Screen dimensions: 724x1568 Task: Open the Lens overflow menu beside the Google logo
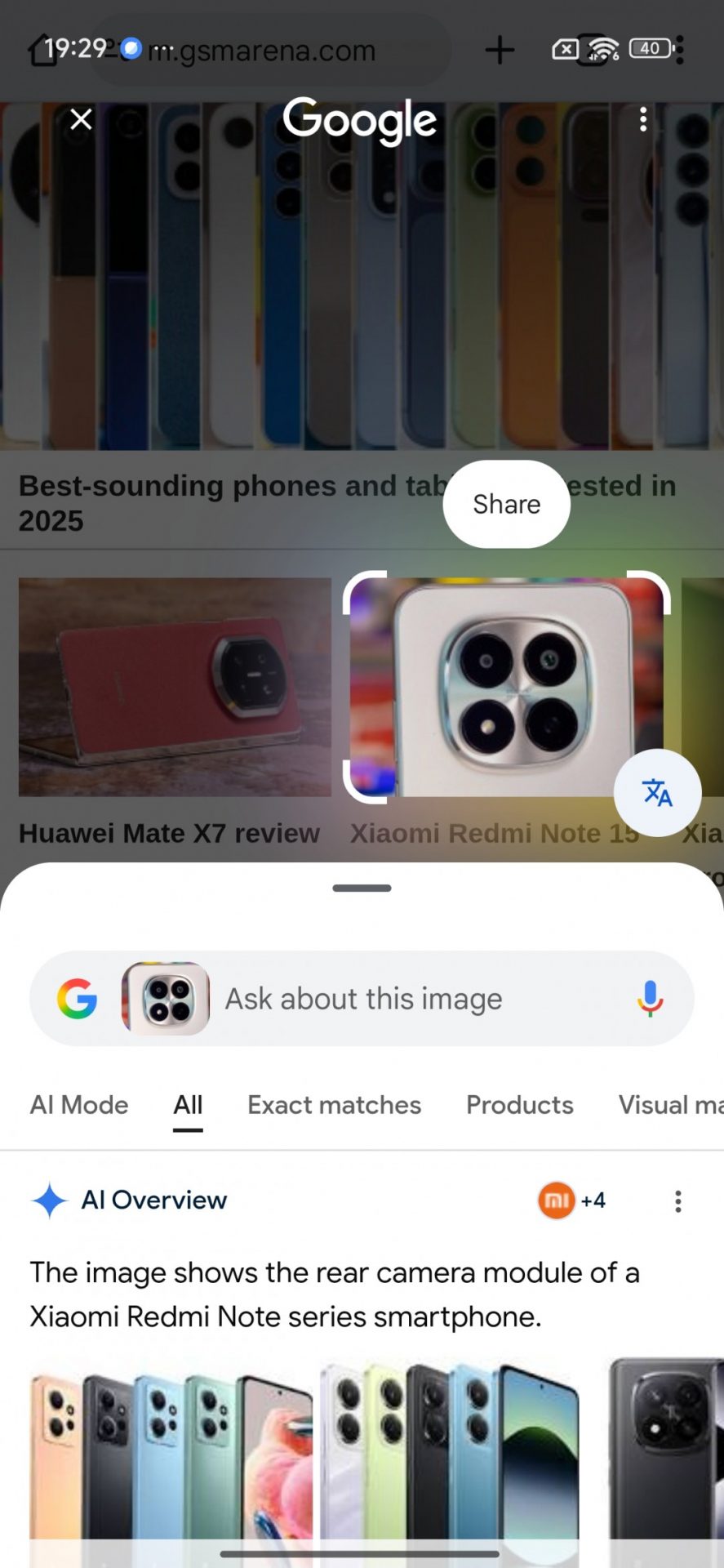(643, 120)
